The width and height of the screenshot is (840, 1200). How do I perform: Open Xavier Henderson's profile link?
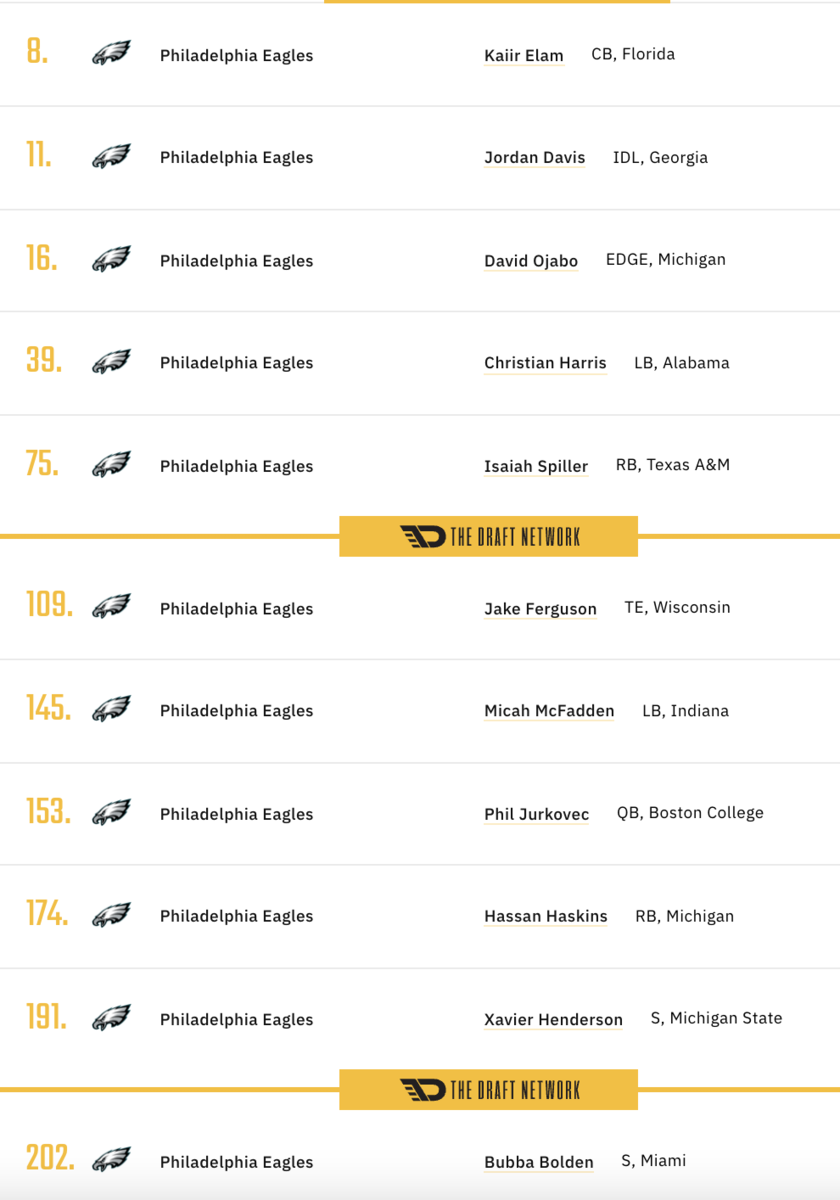coord(553,1019)
